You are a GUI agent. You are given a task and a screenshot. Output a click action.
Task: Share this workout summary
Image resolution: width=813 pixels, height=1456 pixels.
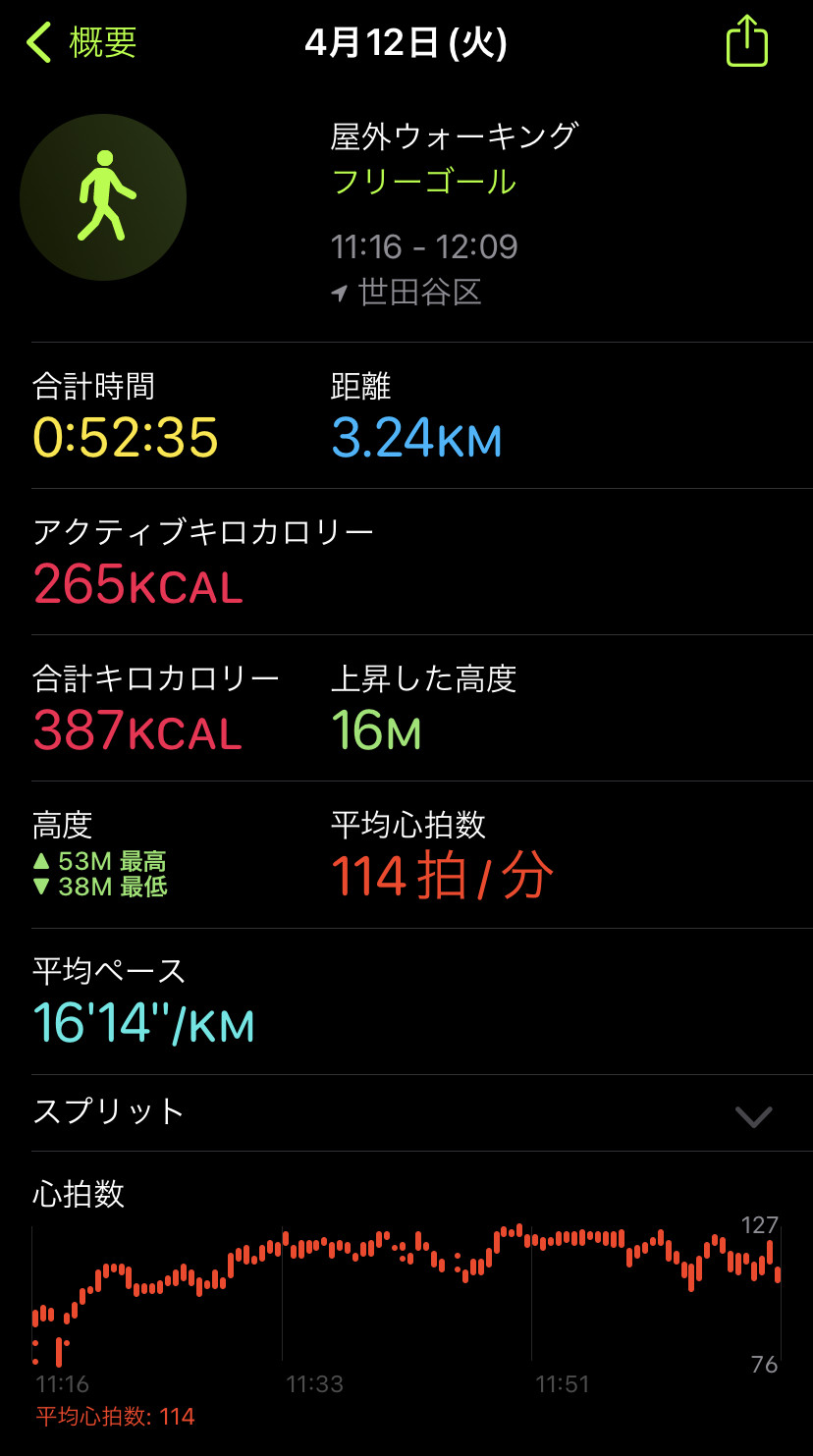(x=746, y=41)
